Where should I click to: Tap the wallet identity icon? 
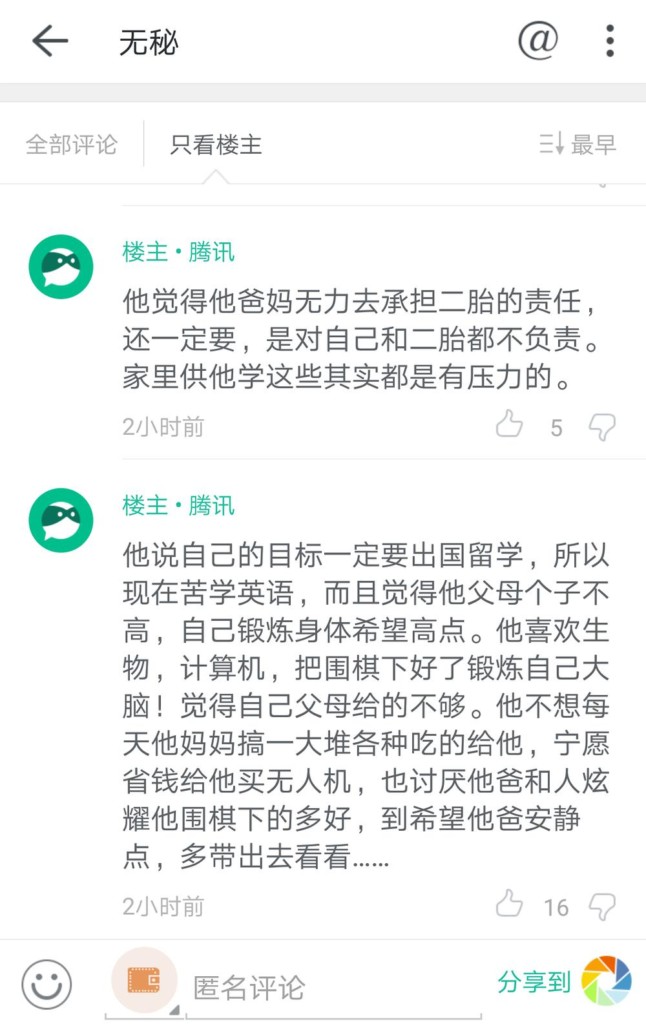coord(144,981)
